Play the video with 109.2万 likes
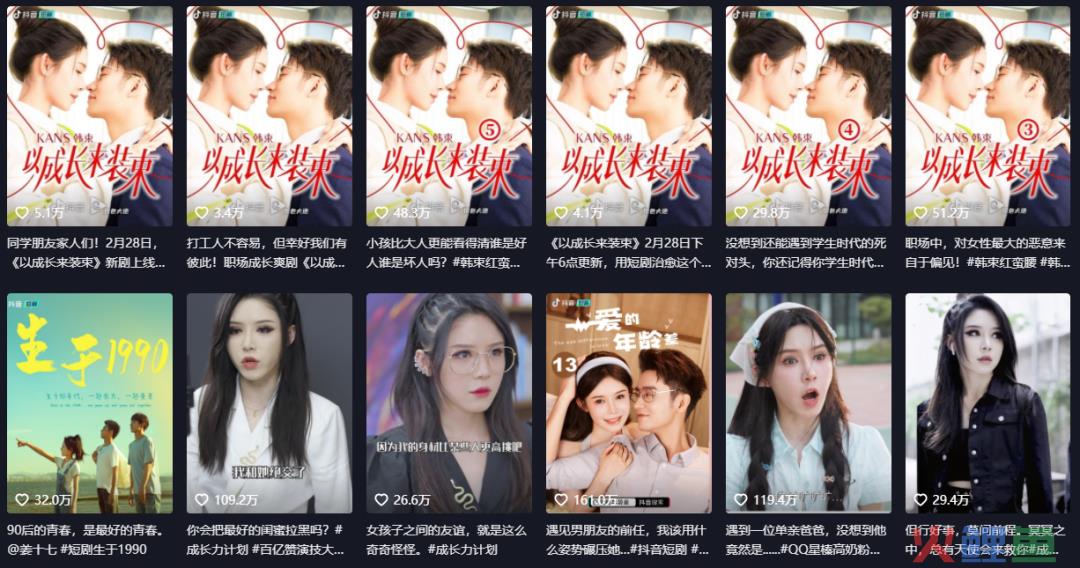The image size is (1080, 568). [269, 402]
